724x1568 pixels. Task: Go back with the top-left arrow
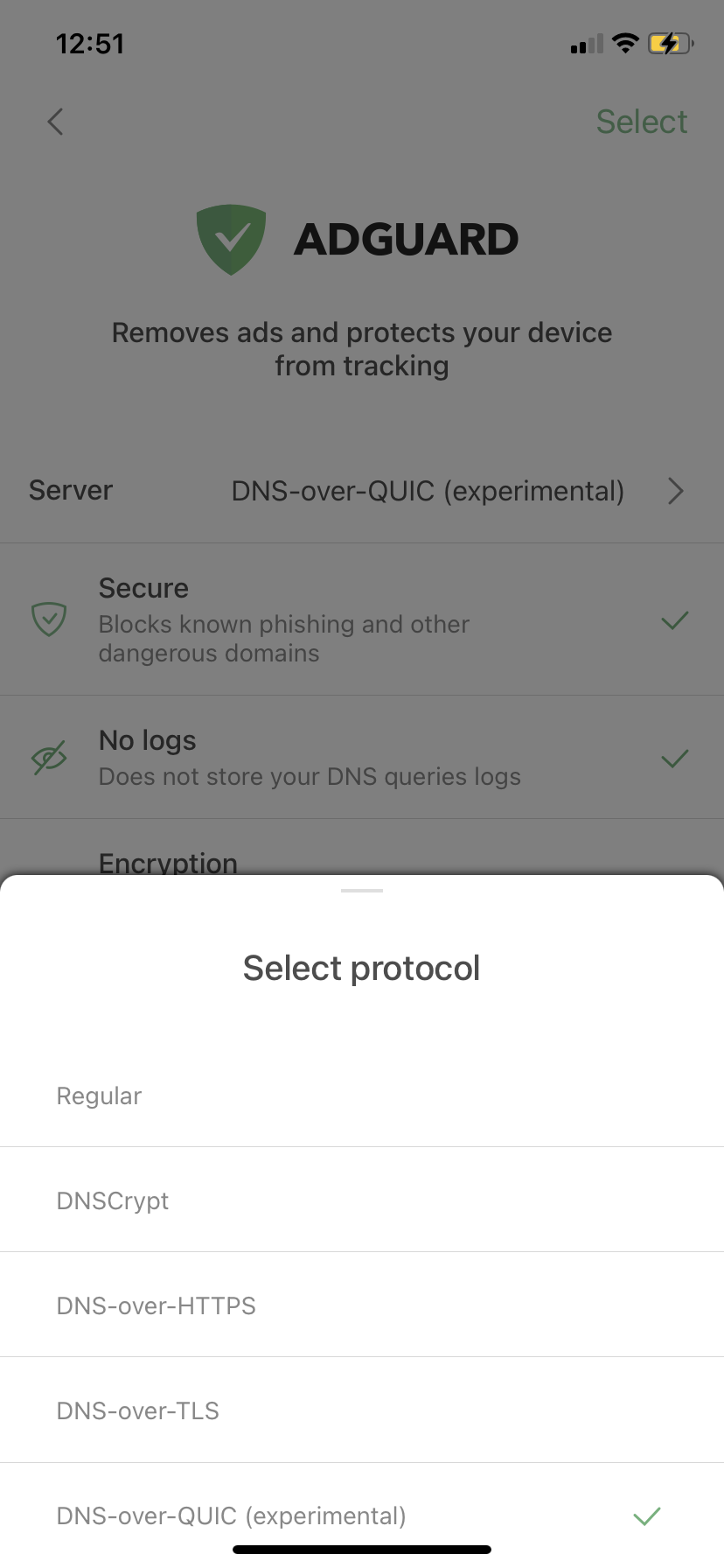[x=56, y=122]
